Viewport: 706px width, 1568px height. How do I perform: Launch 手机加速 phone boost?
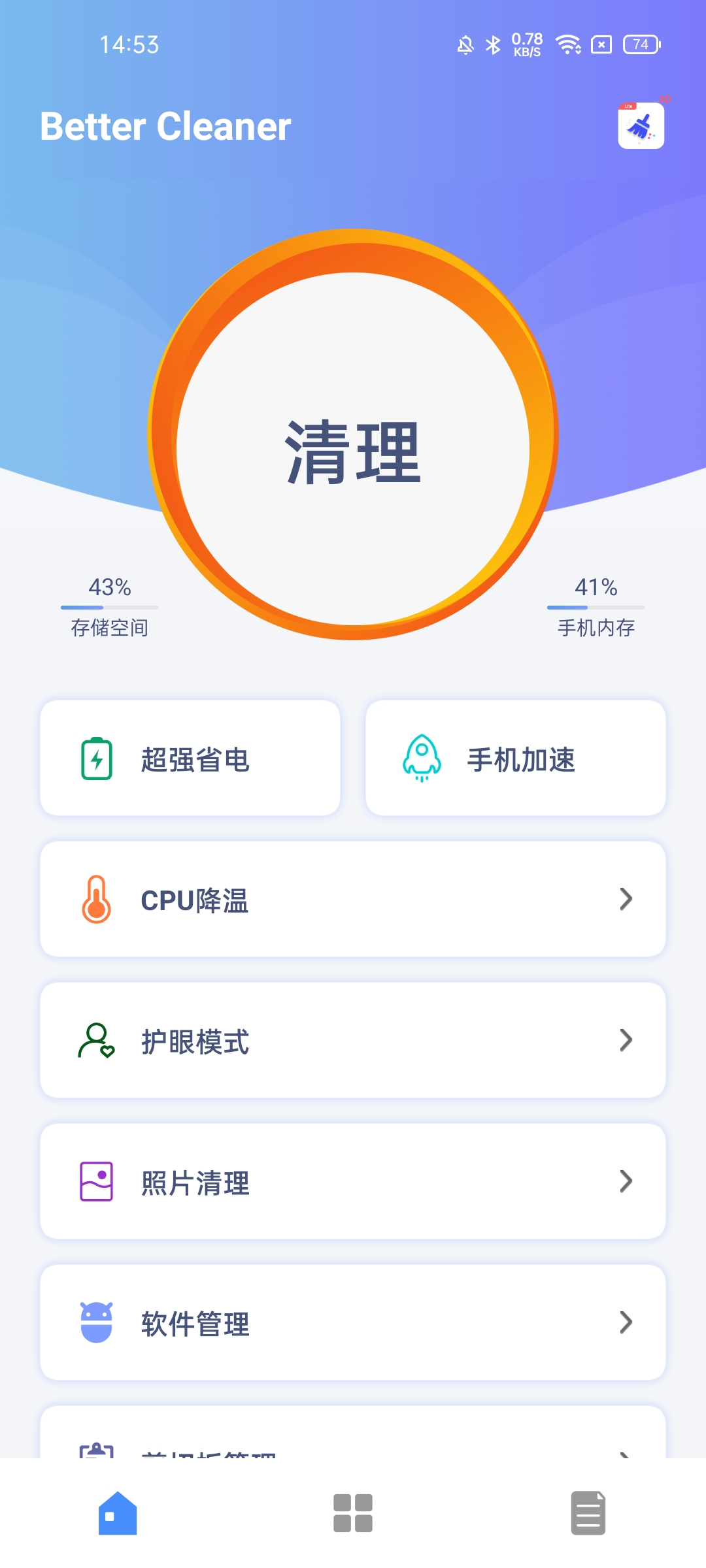click(x=515, y=759)
